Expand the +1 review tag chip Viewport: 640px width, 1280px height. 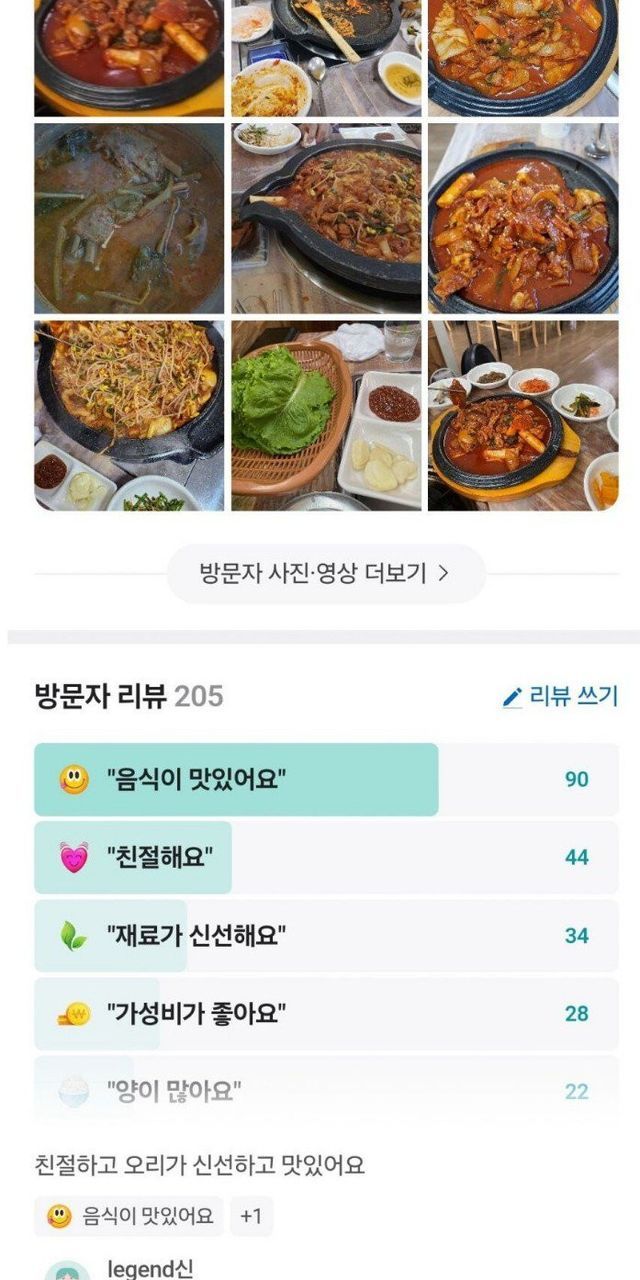251,1216
